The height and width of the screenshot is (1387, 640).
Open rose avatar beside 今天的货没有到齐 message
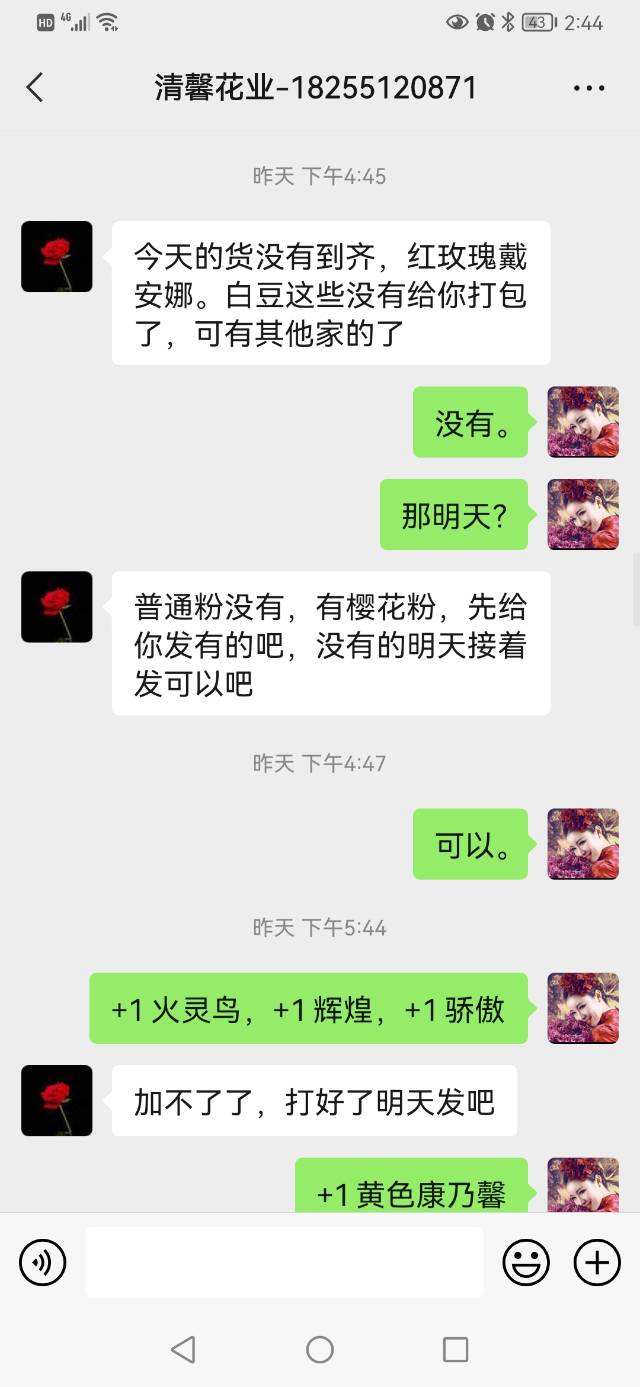57,257
